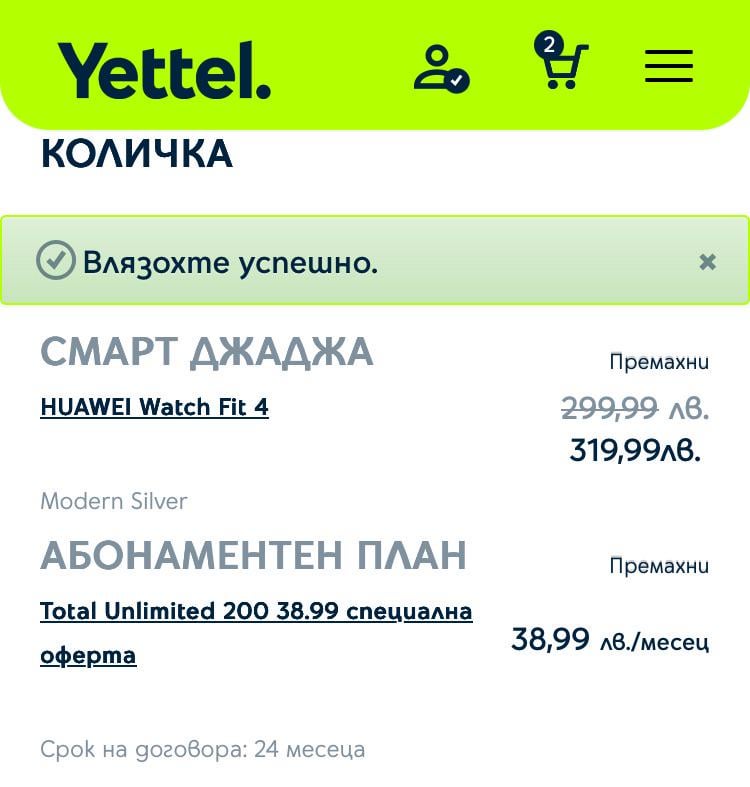Click the green checkmark in success banner
This screenshot has width=750, height=787.
click(58, 262)
